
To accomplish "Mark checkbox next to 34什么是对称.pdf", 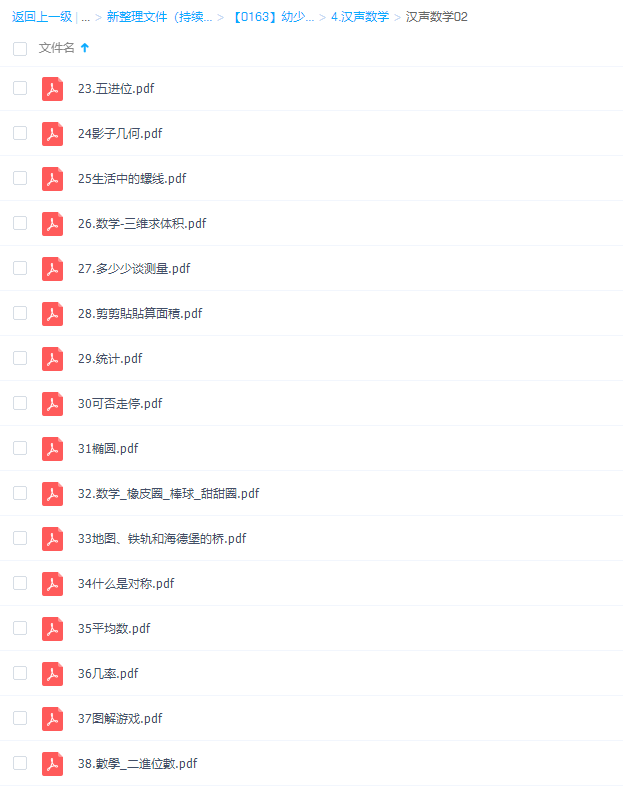I will tap(20, 583).
